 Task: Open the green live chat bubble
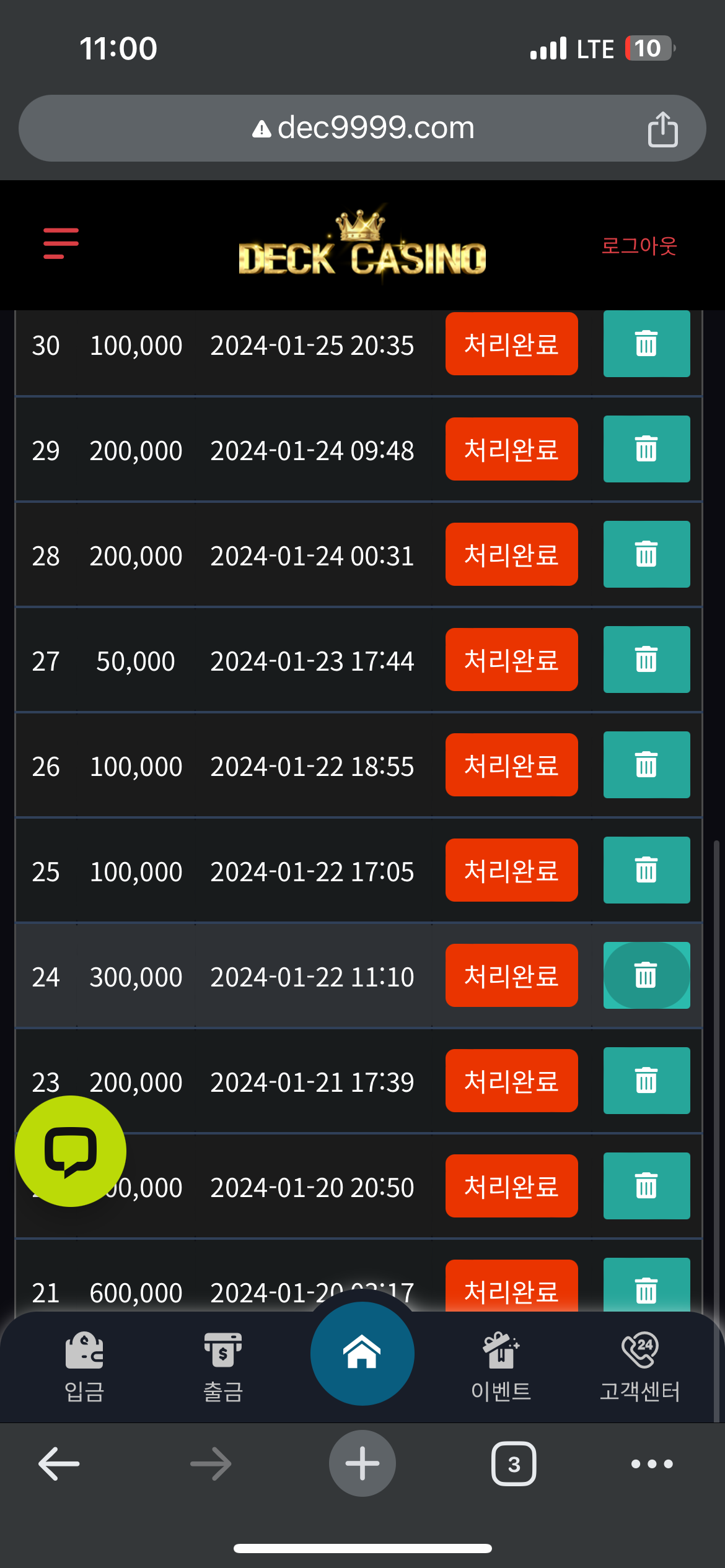[x=71, y=1151]
